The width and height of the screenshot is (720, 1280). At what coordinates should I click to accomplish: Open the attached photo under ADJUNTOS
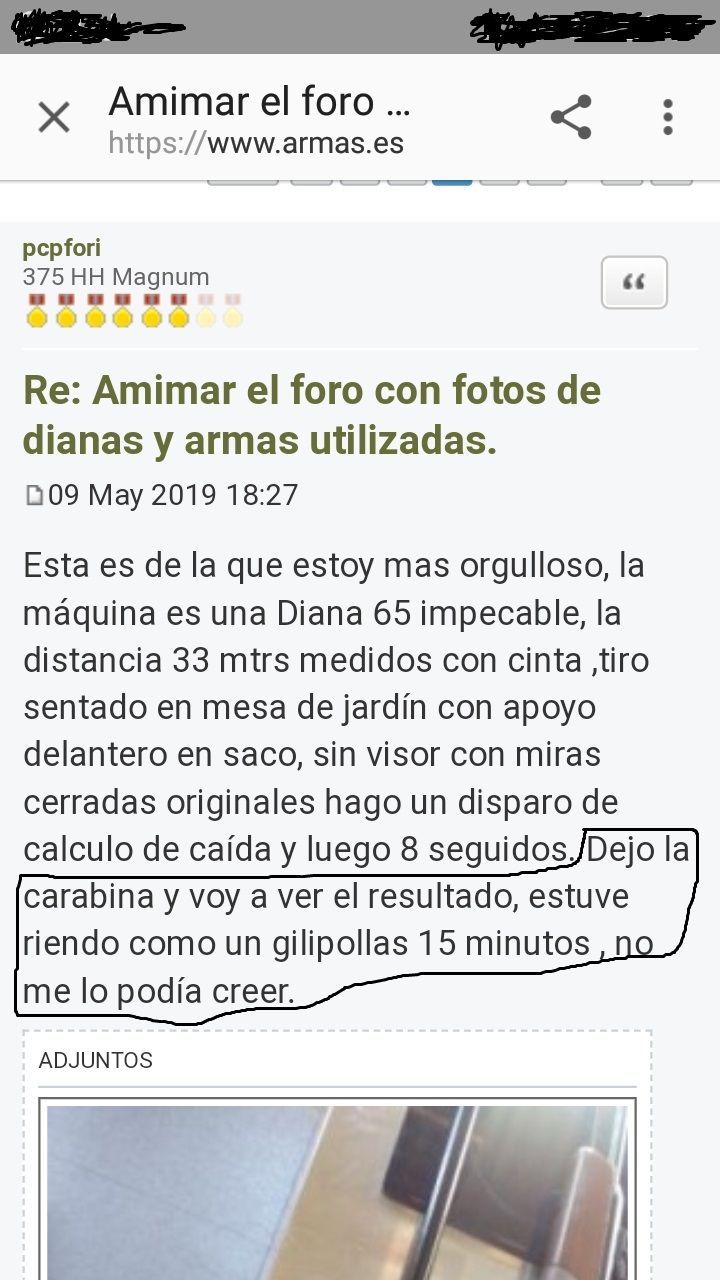(338, 1190)
